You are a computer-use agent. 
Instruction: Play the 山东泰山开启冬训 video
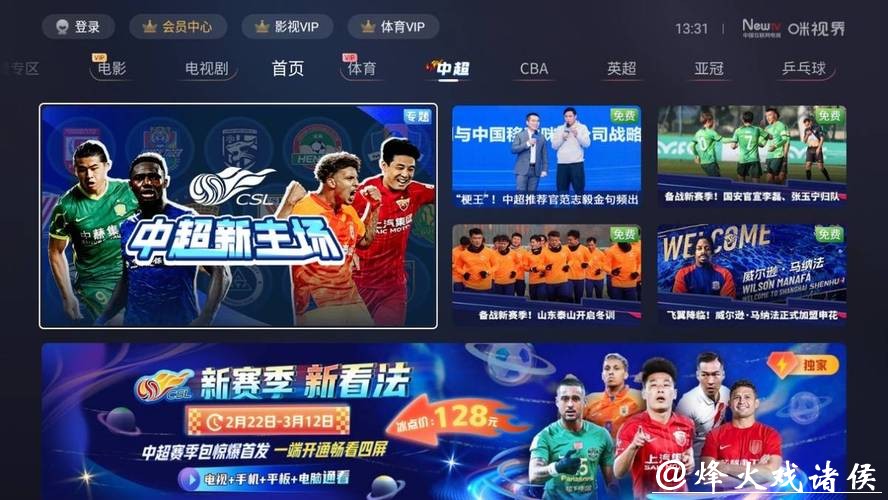pyautogui.click(x=546, y=273)
